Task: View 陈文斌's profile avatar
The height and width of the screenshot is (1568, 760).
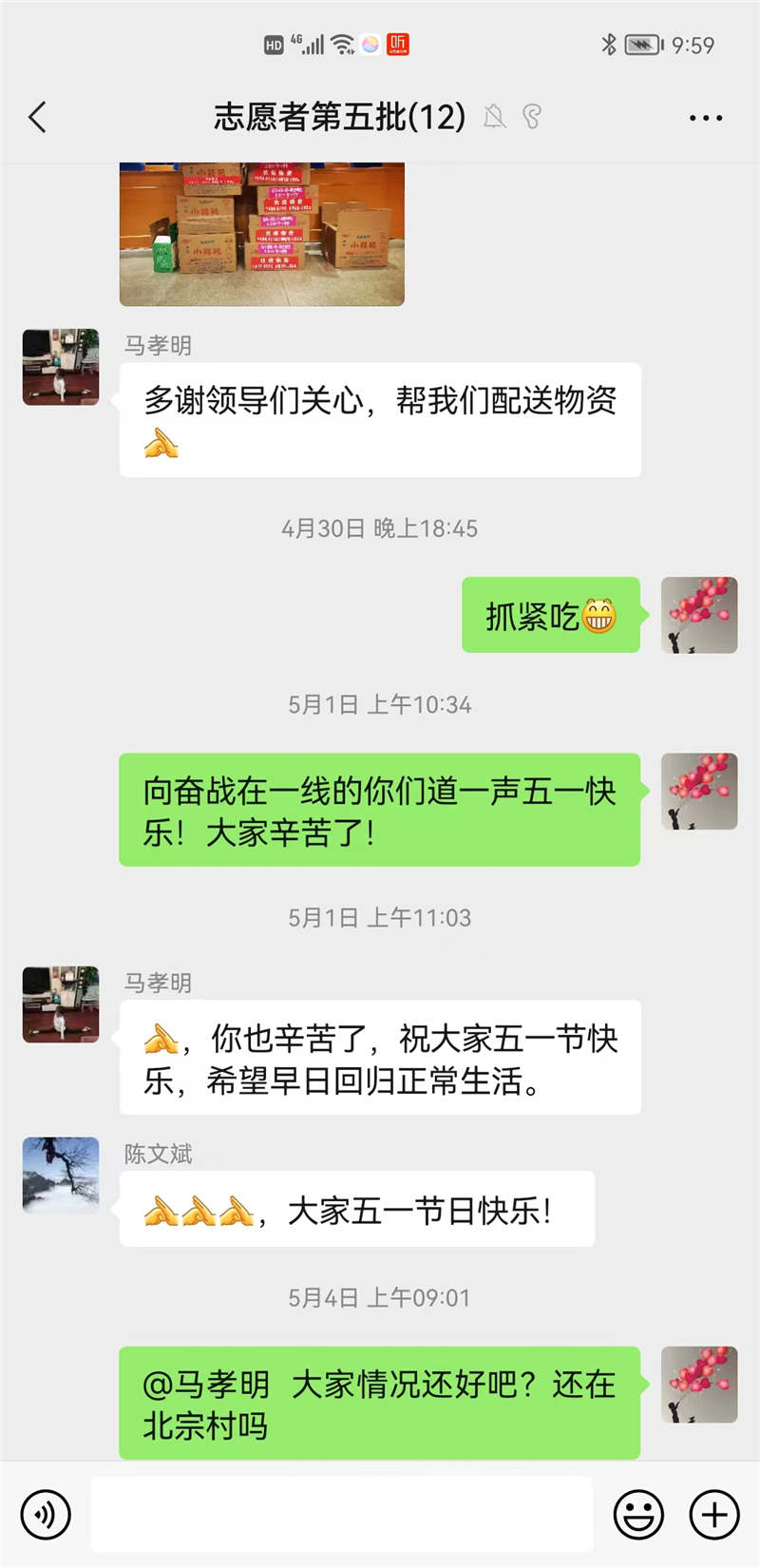Action: click(x=61, y=1175)
